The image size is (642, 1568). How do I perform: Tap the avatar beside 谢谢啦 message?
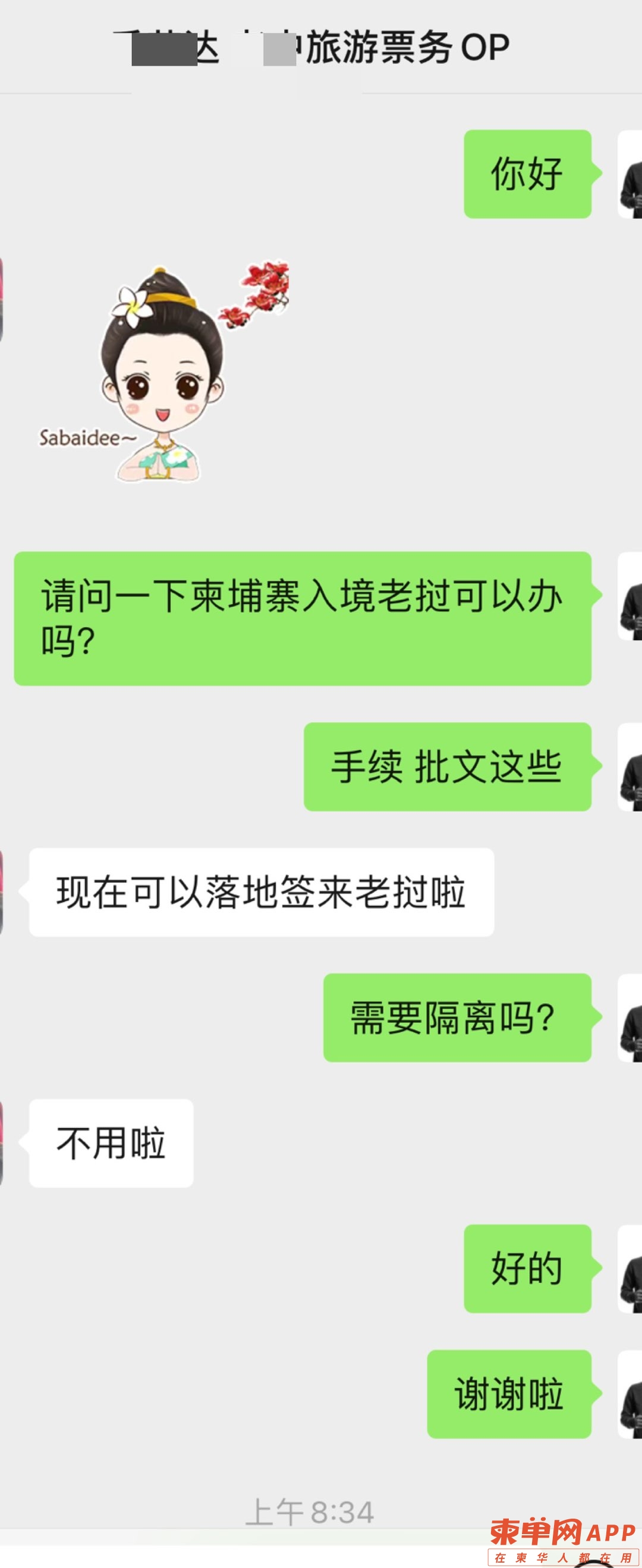point(631,1394)
